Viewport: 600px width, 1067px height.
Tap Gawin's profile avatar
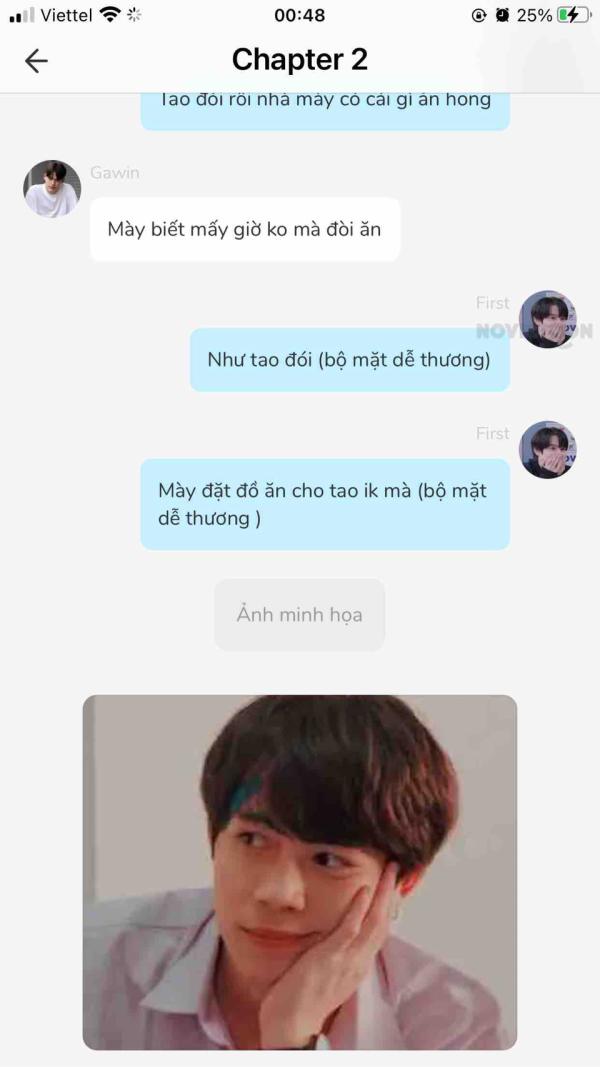pyautogui.click(x=52, y=188)
